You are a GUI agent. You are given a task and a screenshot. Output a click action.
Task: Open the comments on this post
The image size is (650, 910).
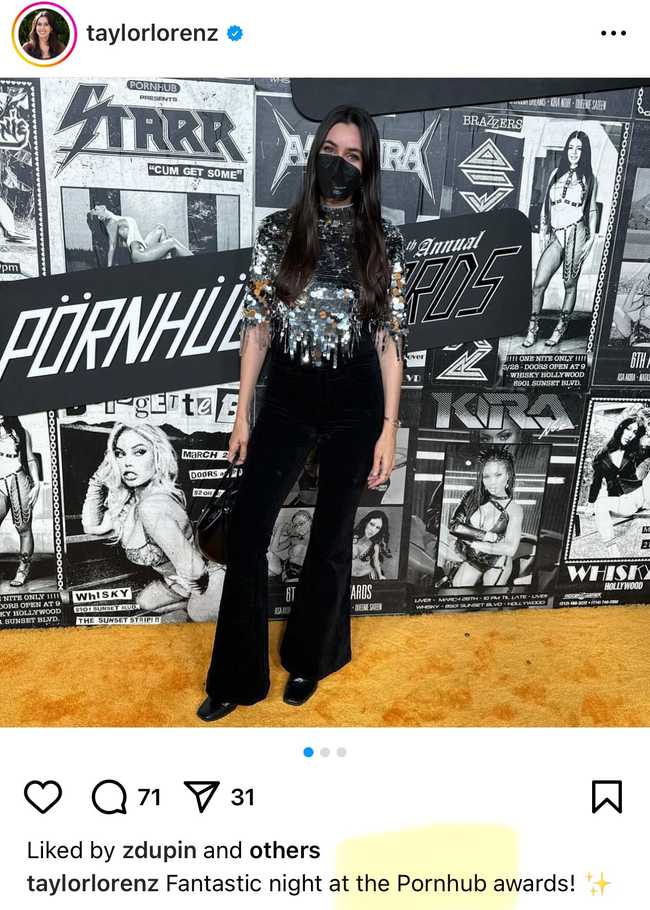pos(110,797)
